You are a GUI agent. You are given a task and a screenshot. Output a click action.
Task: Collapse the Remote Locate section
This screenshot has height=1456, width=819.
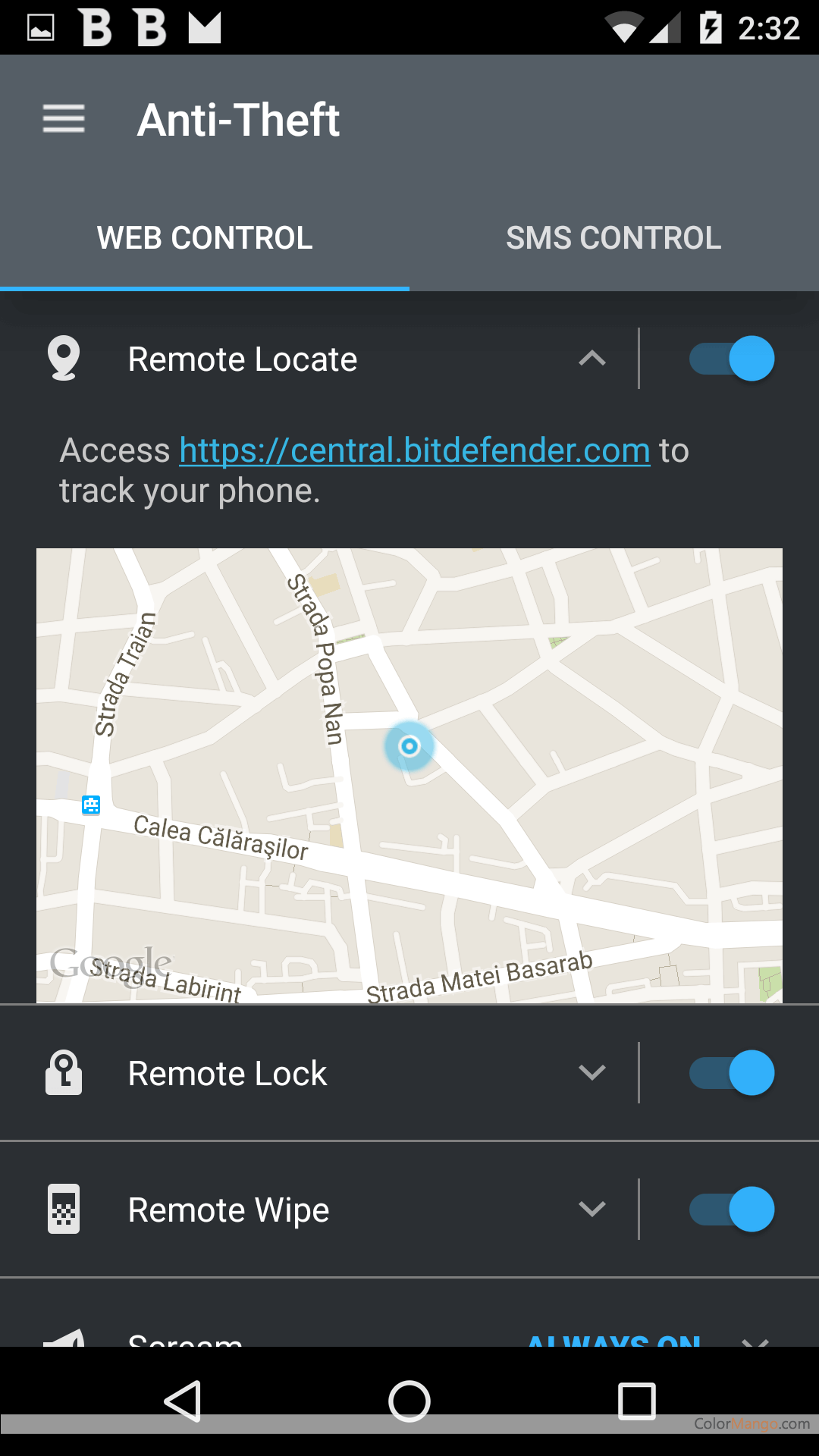pos(592,357)
